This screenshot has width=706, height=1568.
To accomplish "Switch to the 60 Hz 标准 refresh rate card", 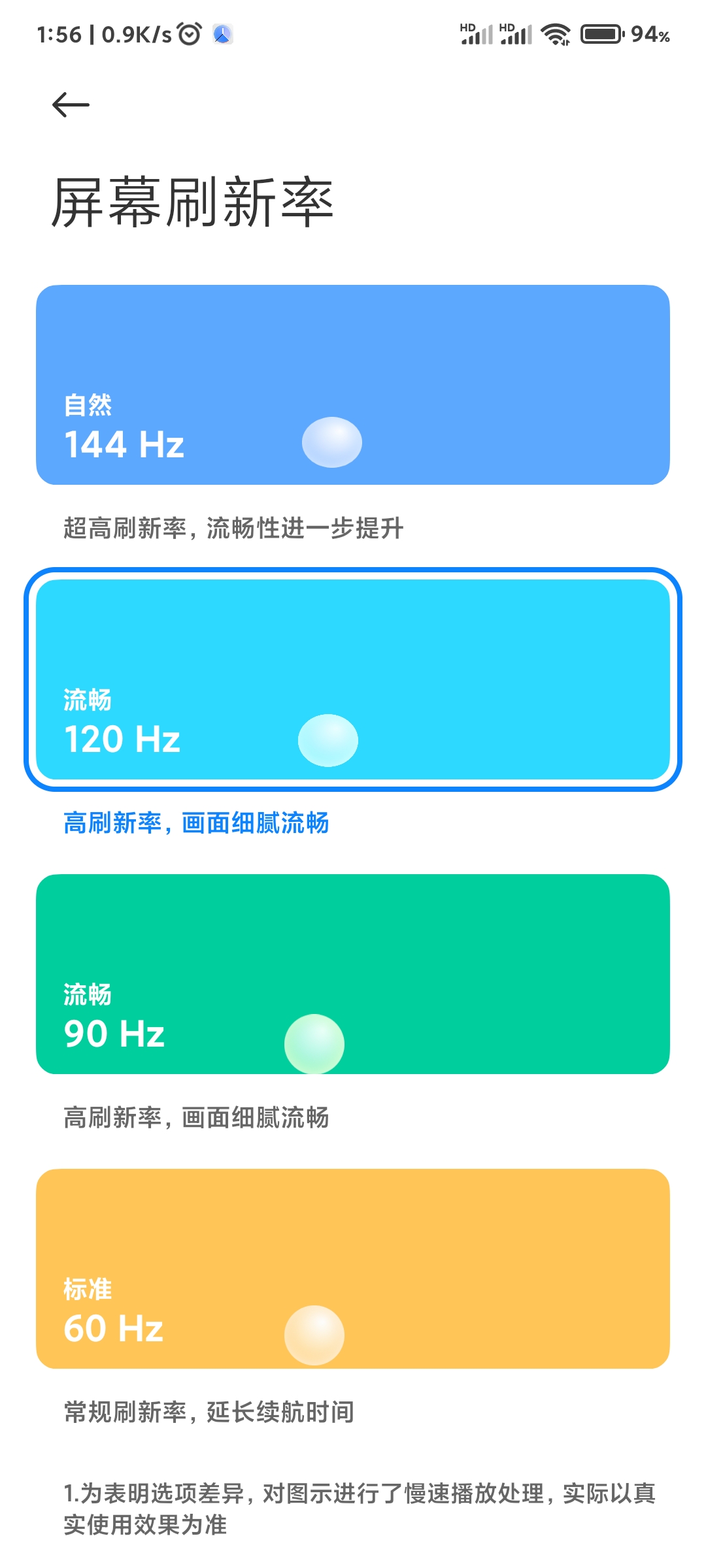I will pos(353,1269).
